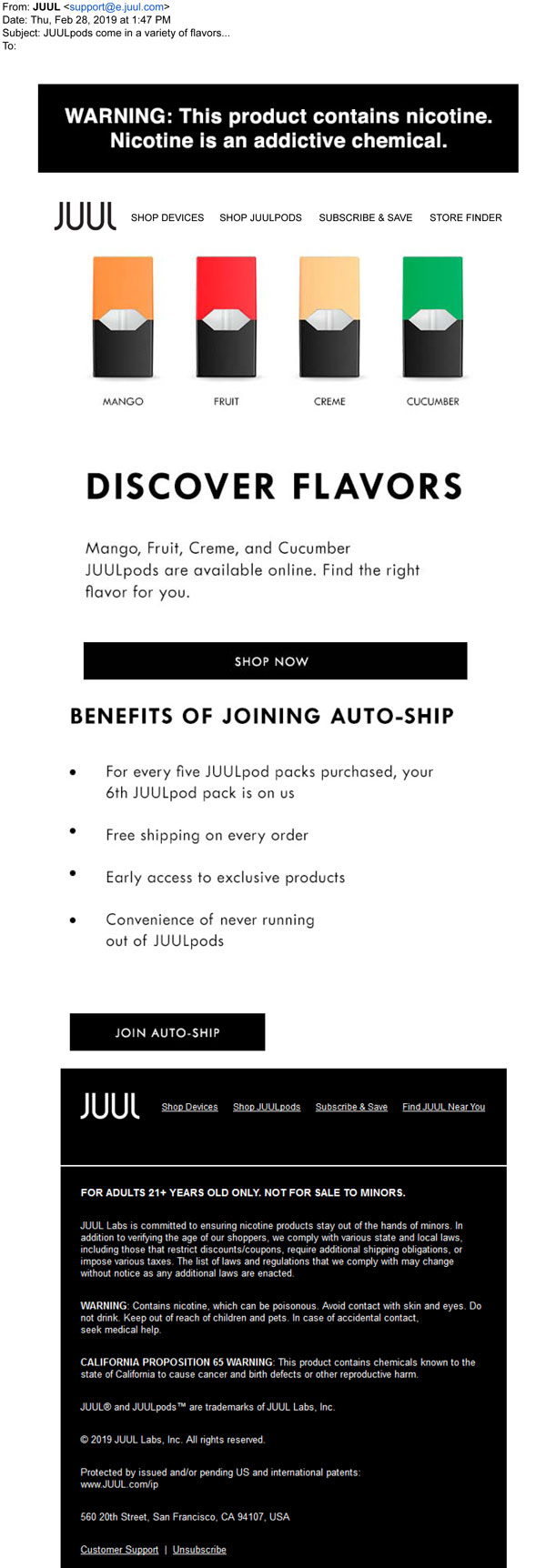546x1568 pixels.
Task: Open SHOP JUULPODS in the header menu
Action: point(260,218)
